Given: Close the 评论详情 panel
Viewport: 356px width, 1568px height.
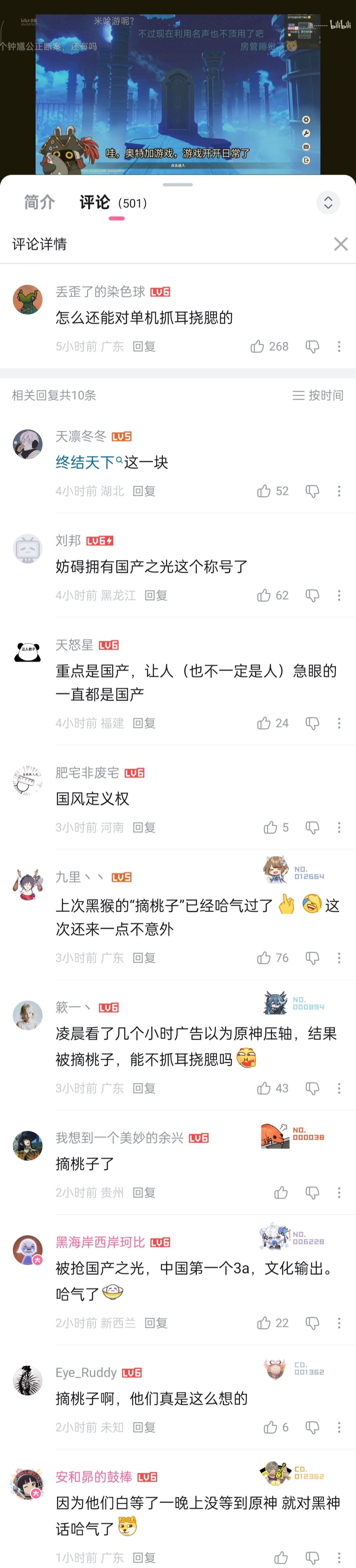Looking at the screenshot, I should pyautogui.click(x=340, y=244).
